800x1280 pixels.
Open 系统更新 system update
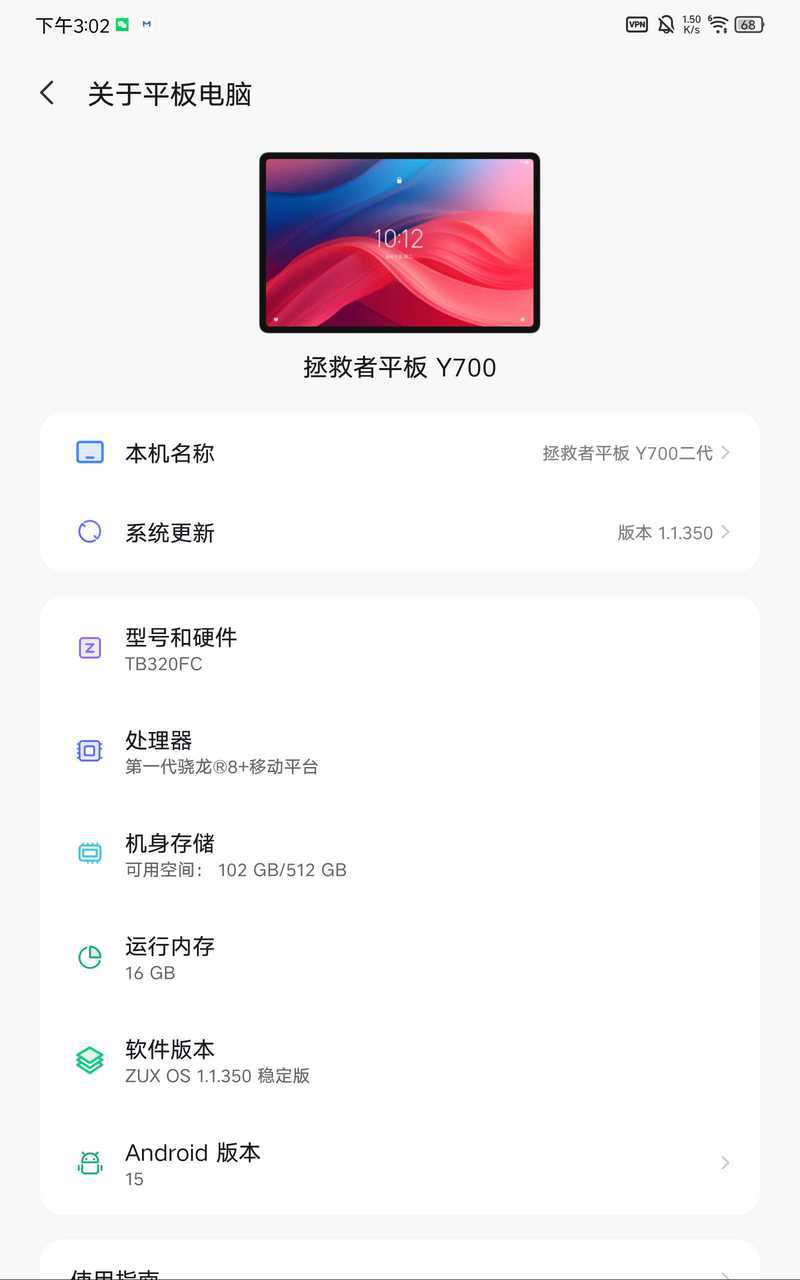(400, 532)
